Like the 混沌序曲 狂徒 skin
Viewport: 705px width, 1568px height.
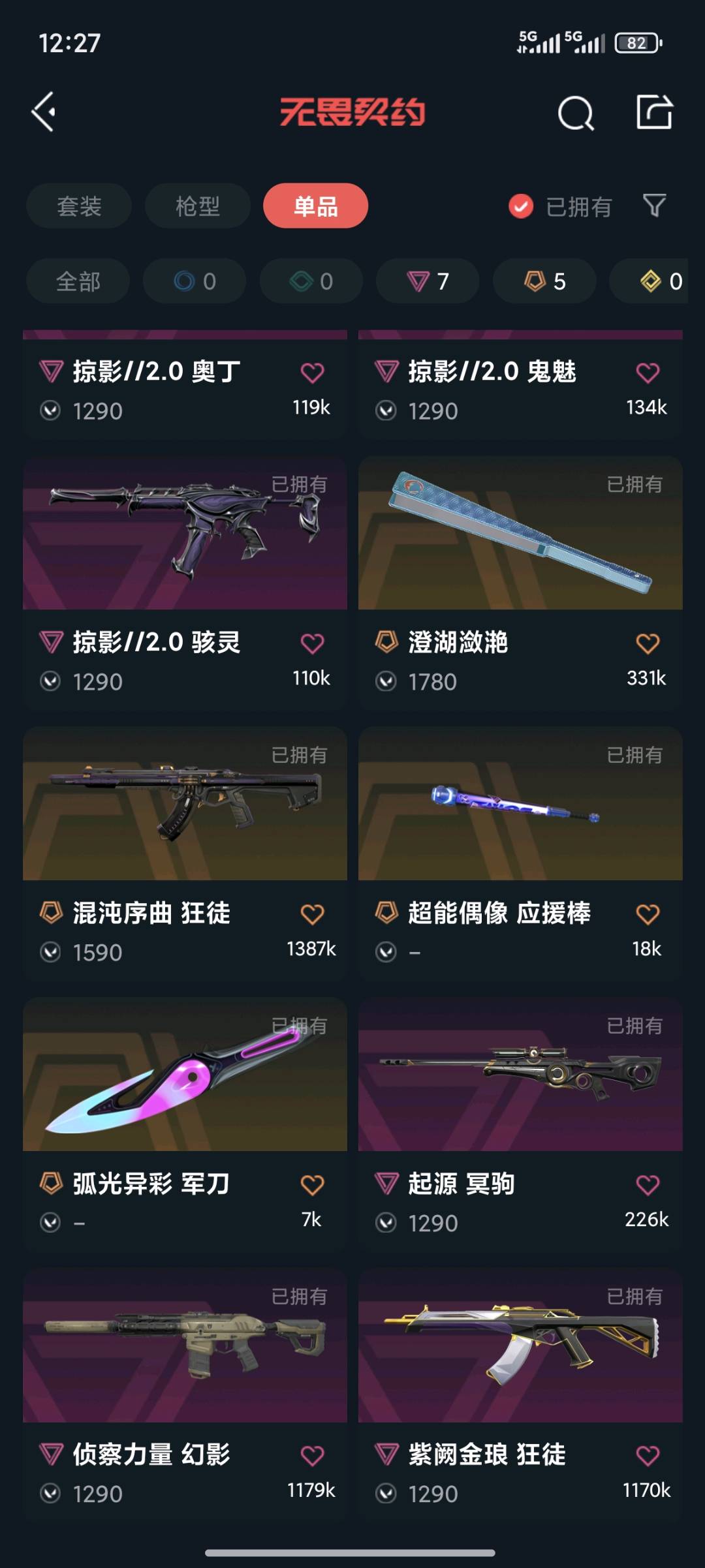[x=312, y=914]
